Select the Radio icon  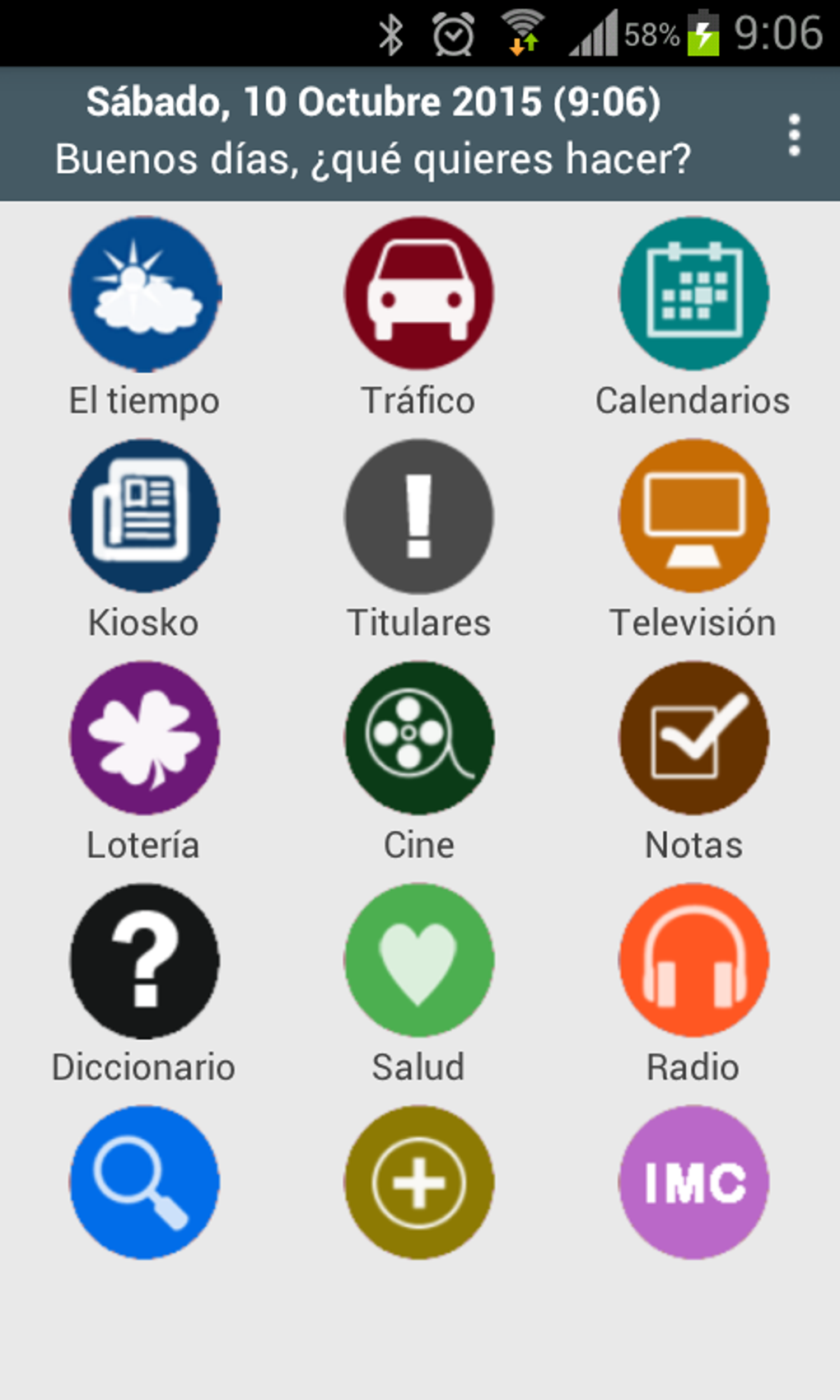click(x=693, y=961)
